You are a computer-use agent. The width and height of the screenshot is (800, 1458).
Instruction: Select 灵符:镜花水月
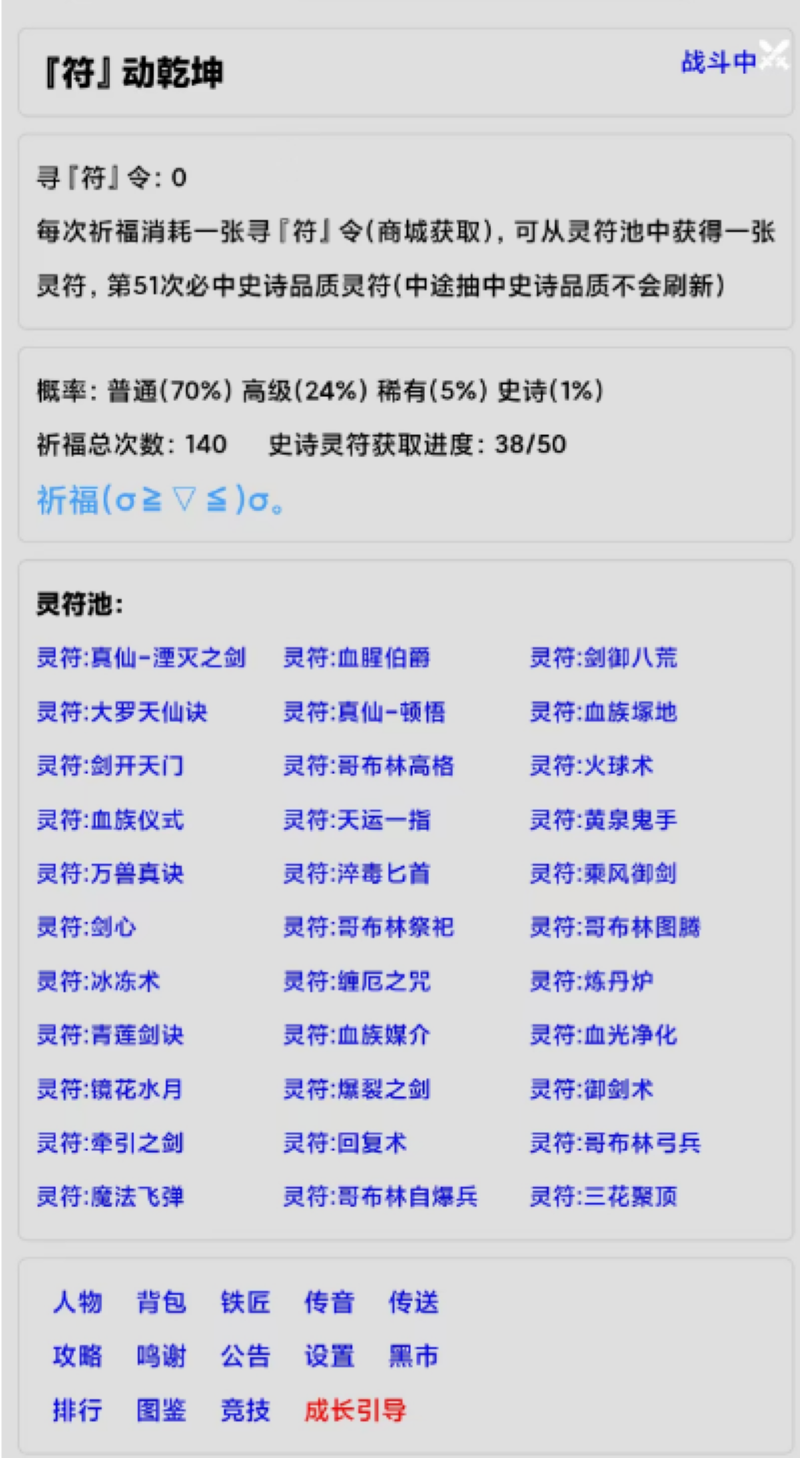pos(110,1090)
